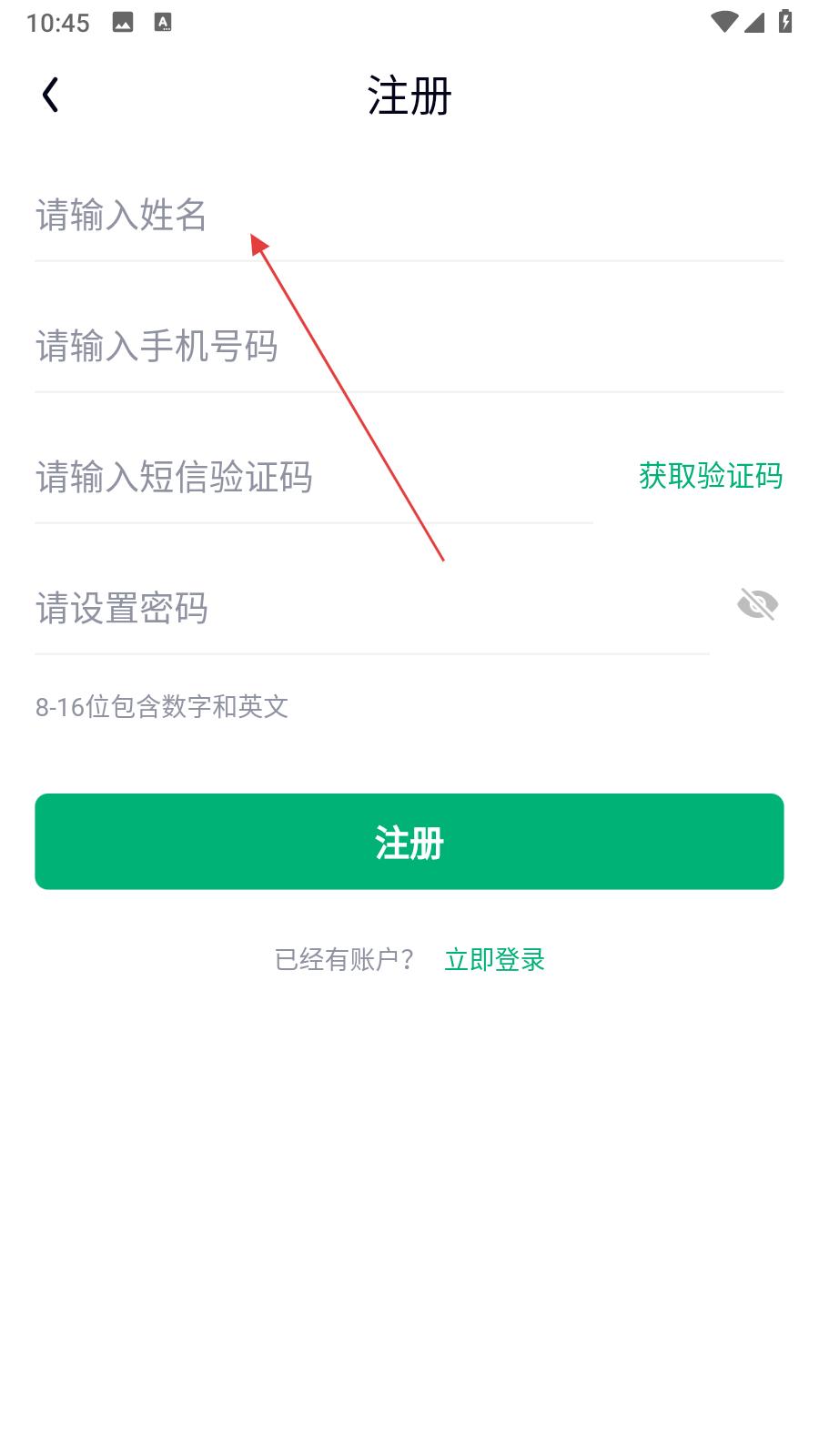819x1456 pixels.
Task: Toggle password visibility with the eye icon
Action: coord(757,604)
